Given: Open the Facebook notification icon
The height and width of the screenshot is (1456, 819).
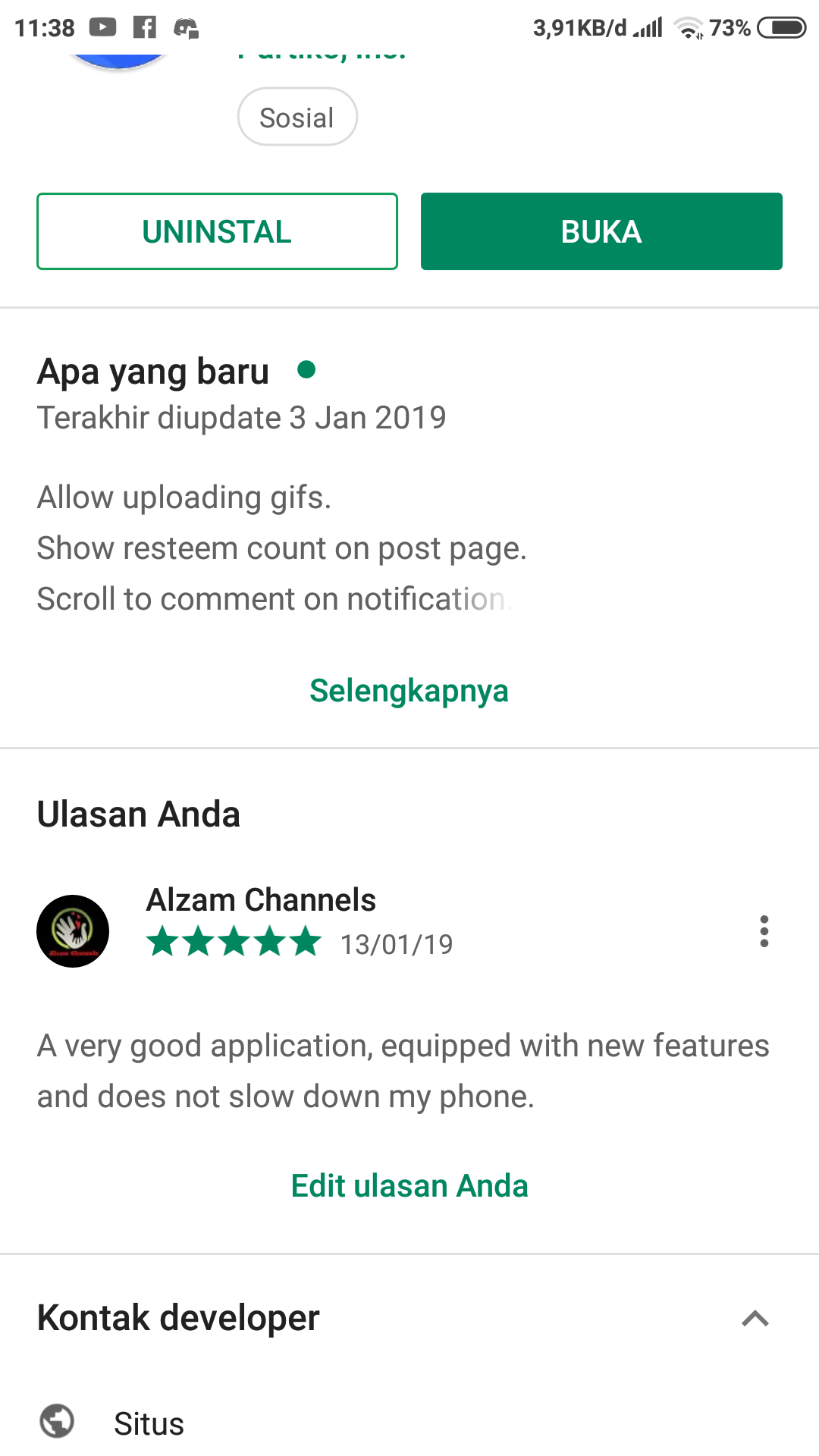Looking at the screenshot, I should point(144,27).
